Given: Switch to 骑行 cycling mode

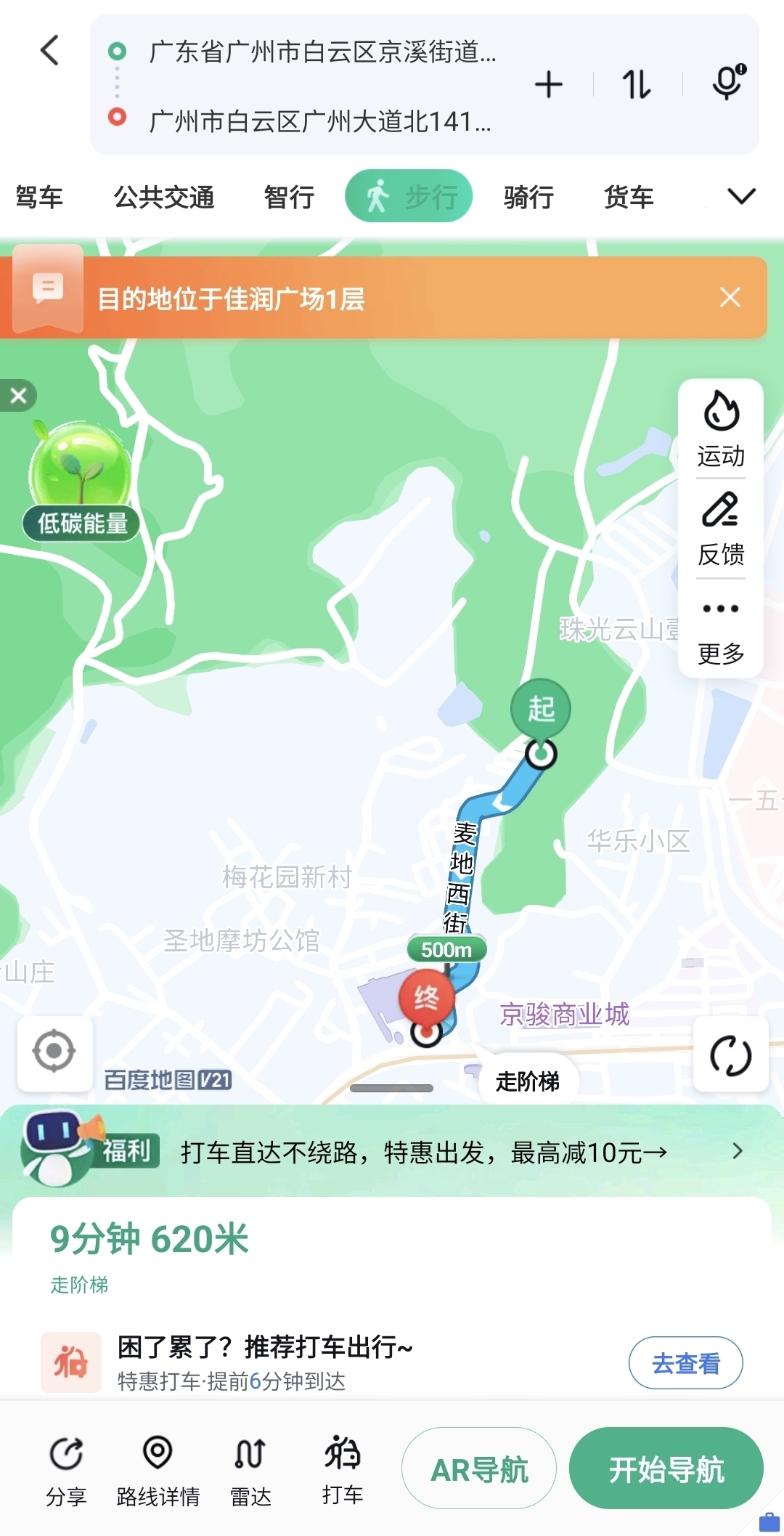Looking at the screenshot, I should point(528,197).
